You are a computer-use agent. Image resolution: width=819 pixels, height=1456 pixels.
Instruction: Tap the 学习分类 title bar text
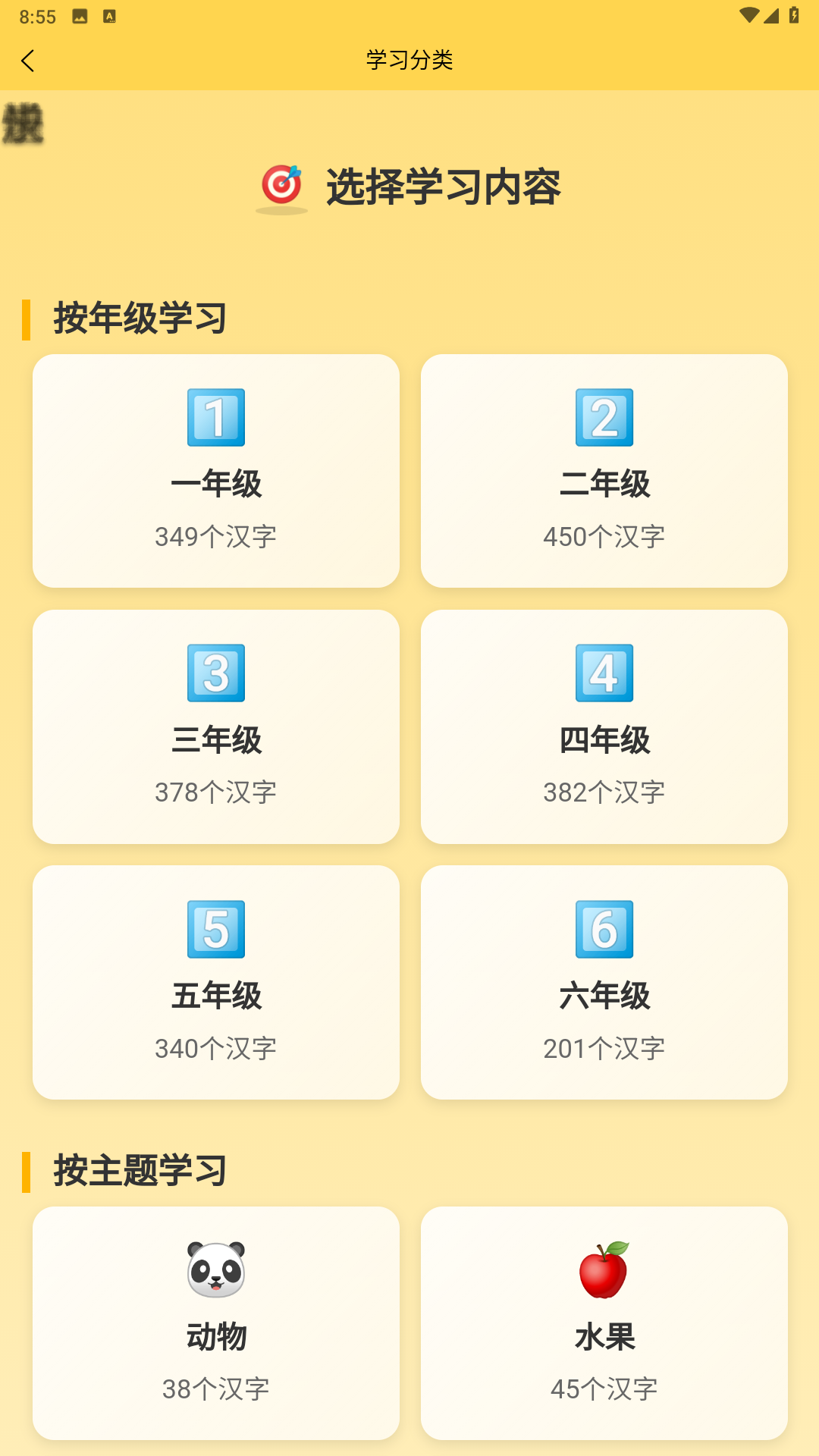(x=409, y=61)
